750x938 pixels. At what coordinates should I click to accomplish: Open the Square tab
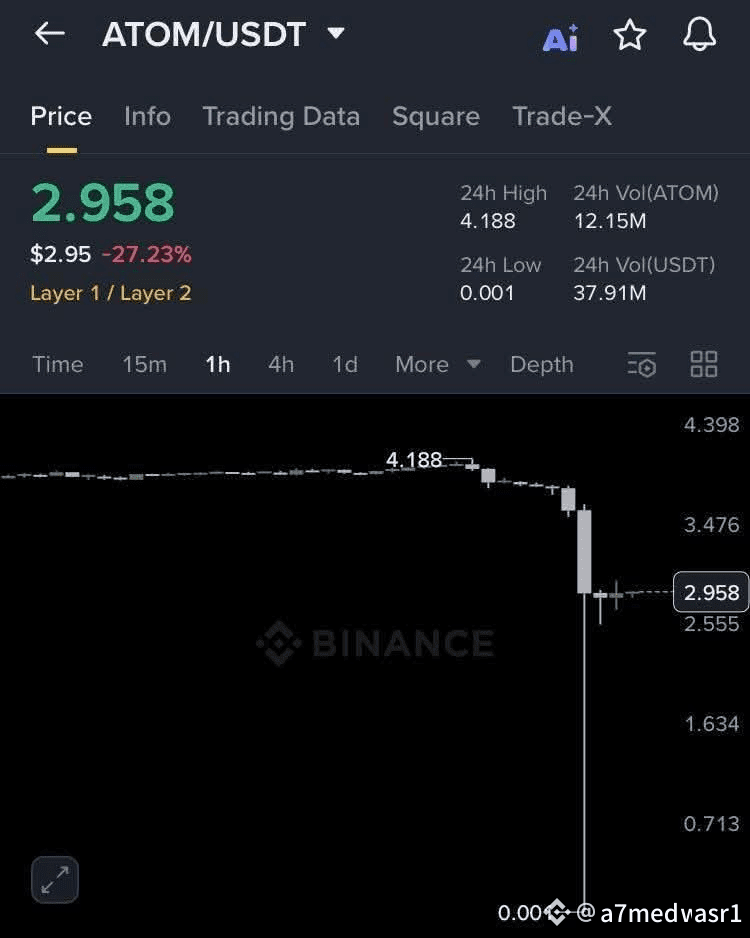tap(435, 116)
